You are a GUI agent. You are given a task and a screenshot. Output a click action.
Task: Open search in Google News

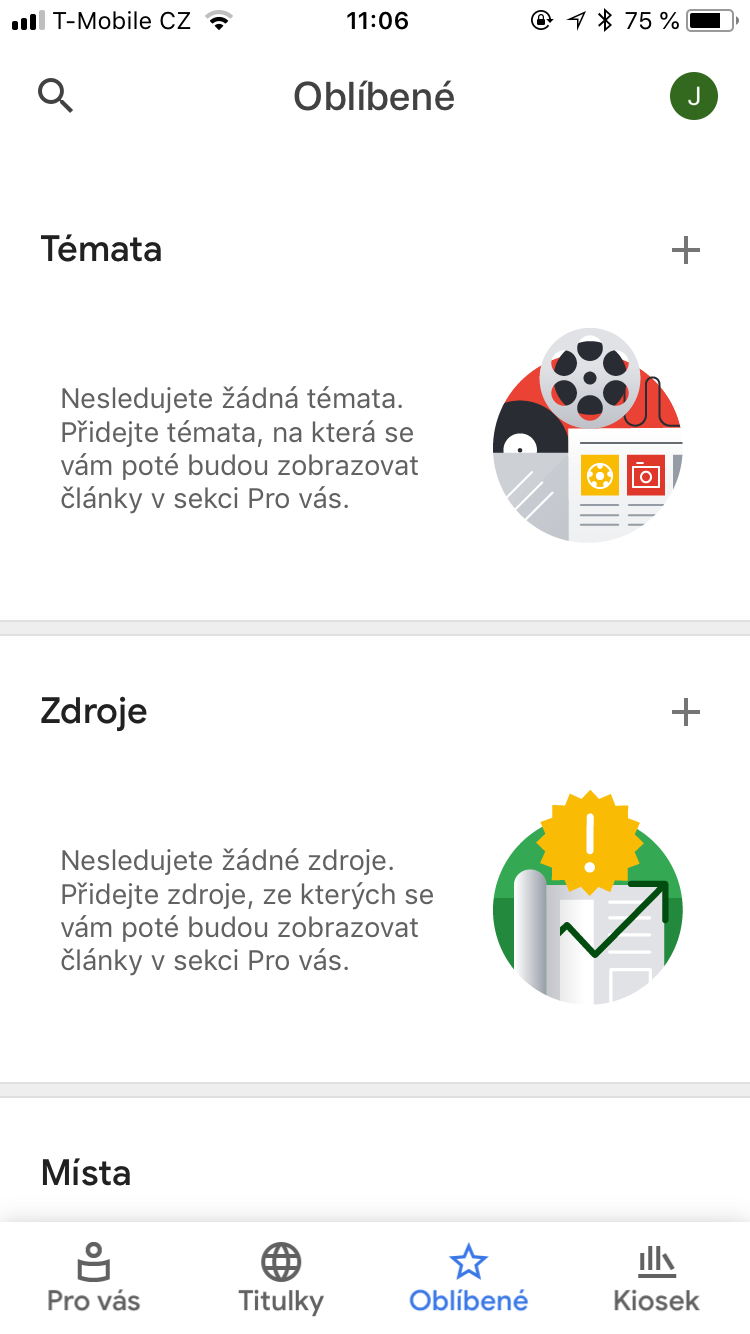pyautogui.click(x=56, y=96)
